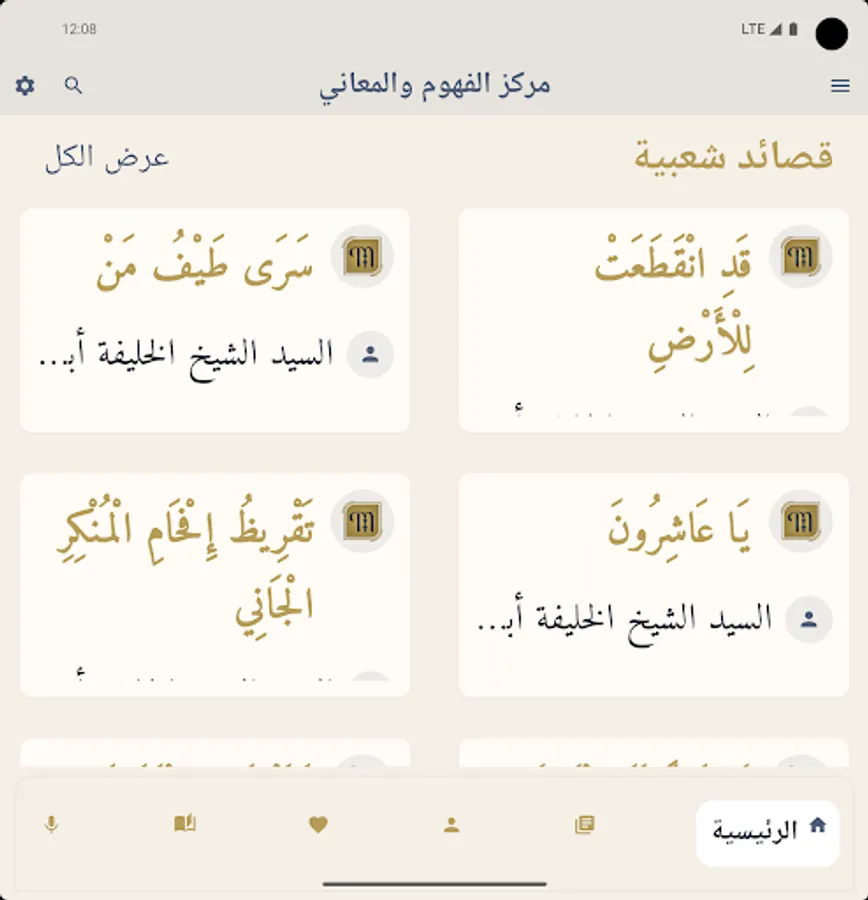Open search with the magnifier icon
The image size is (868, 900).
[71, 85]
